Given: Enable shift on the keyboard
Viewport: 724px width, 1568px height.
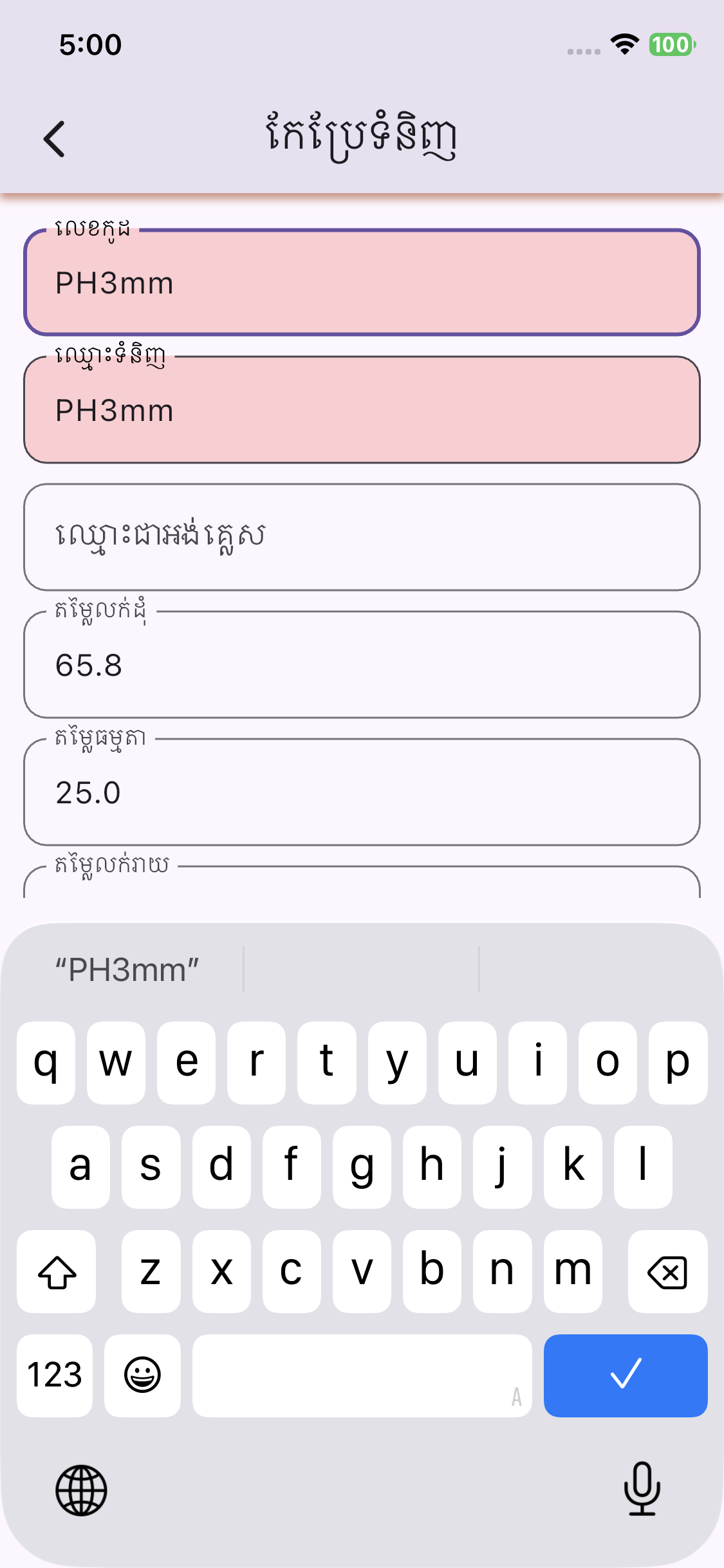Looking at the screenshot, I should pyautogui.click(x=57, y=1272).
